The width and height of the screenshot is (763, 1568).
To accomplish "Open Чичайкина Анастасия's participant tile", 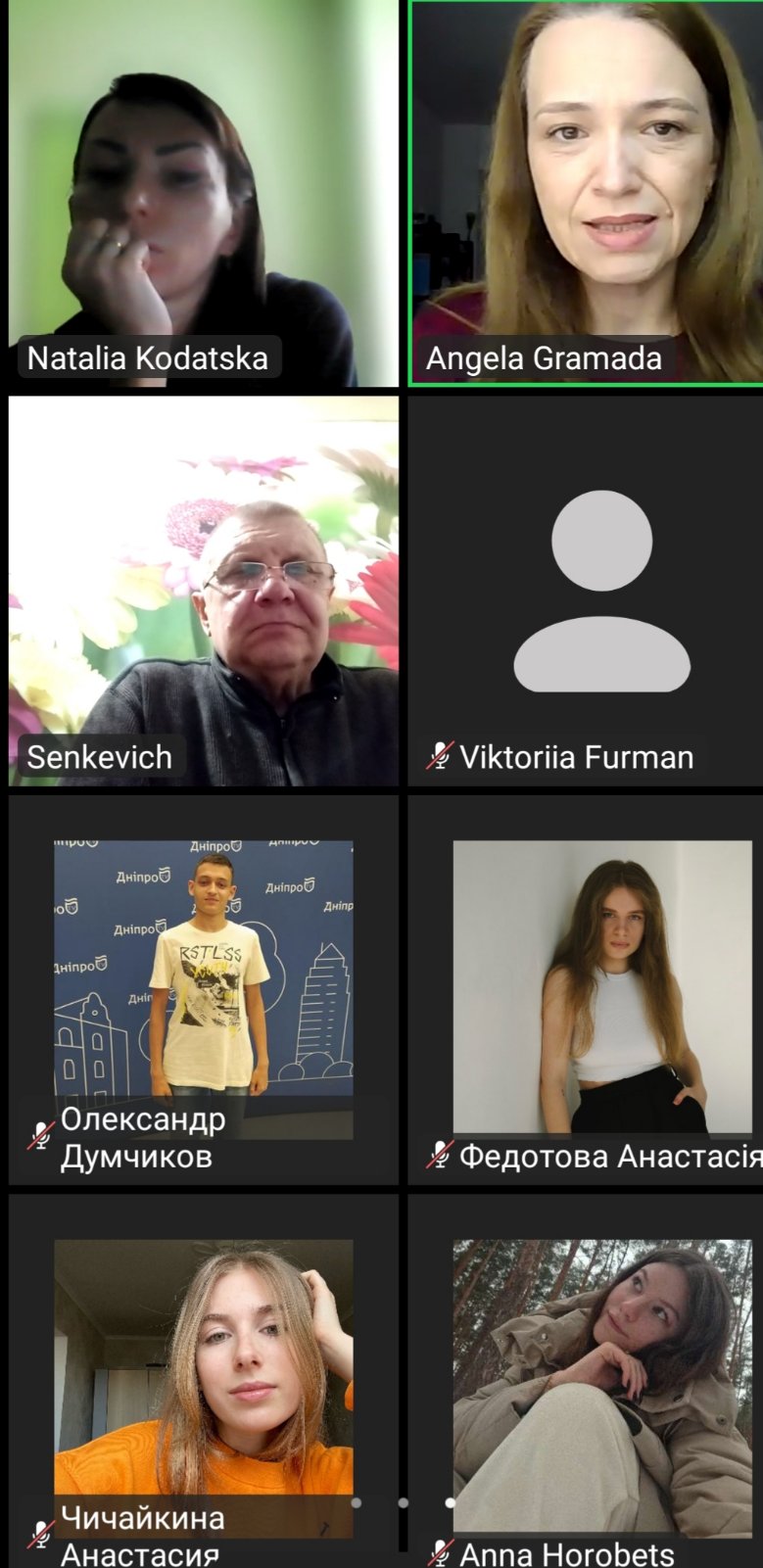I will coord(204,1381).
